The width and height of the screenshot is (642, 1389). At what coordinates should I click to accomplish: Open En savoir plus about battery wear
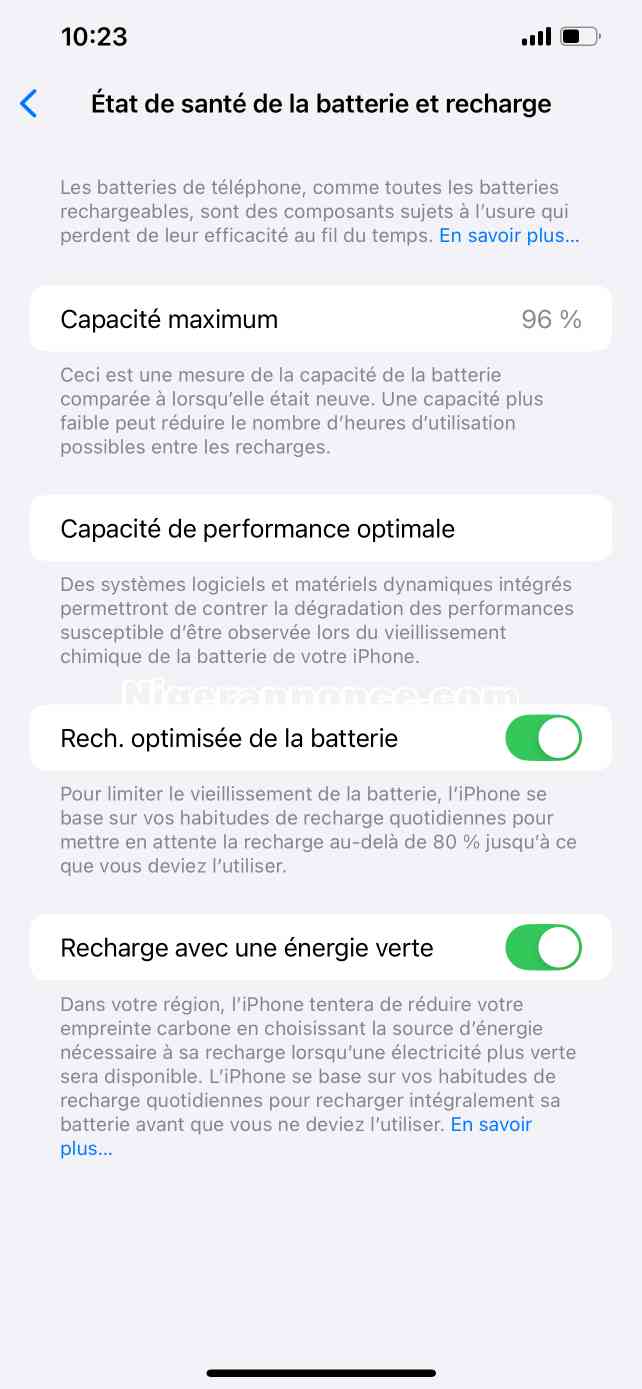[x=509, y=236]
